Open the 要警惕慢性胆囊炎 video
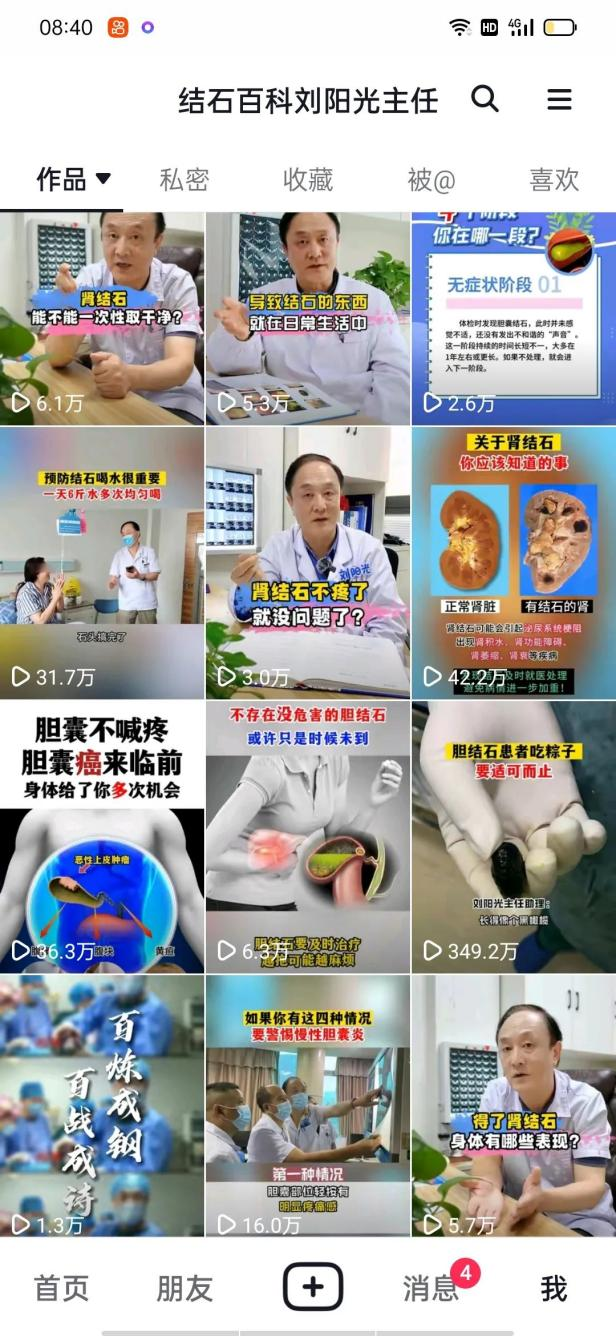 (x=308, y=1106)
